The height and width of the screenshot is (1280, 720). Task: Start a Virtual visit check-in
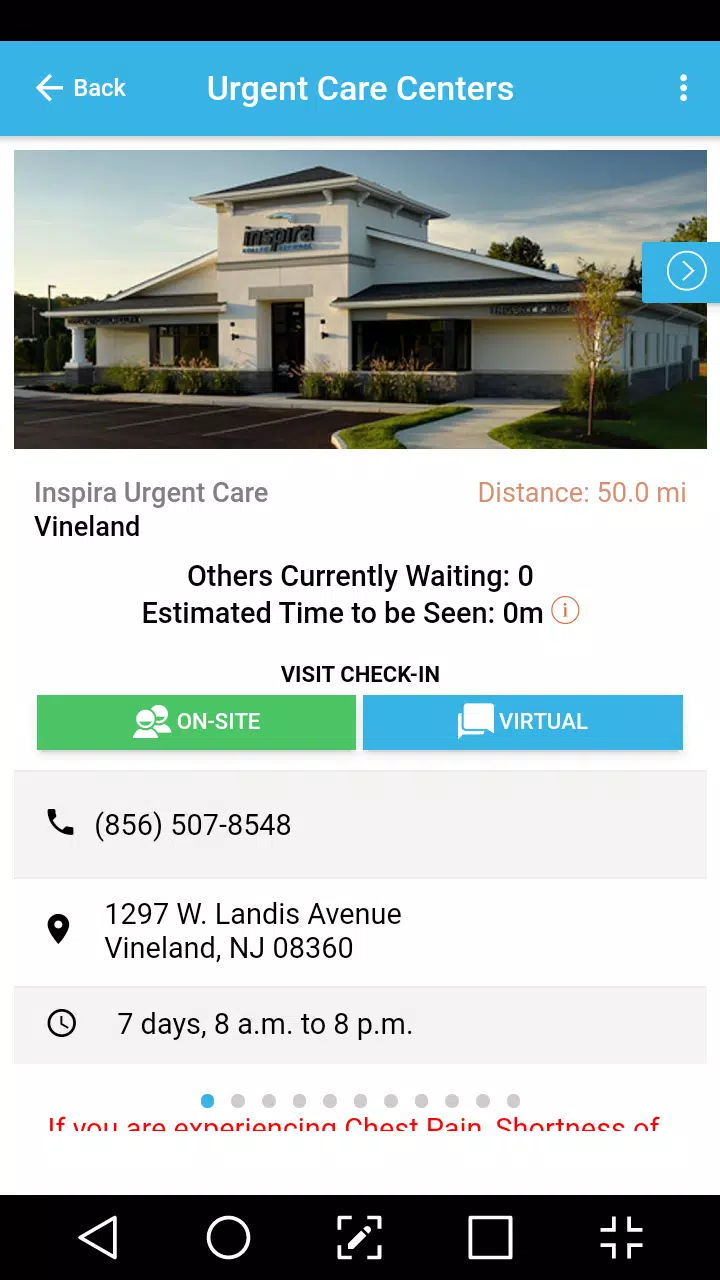coord(522,722)
